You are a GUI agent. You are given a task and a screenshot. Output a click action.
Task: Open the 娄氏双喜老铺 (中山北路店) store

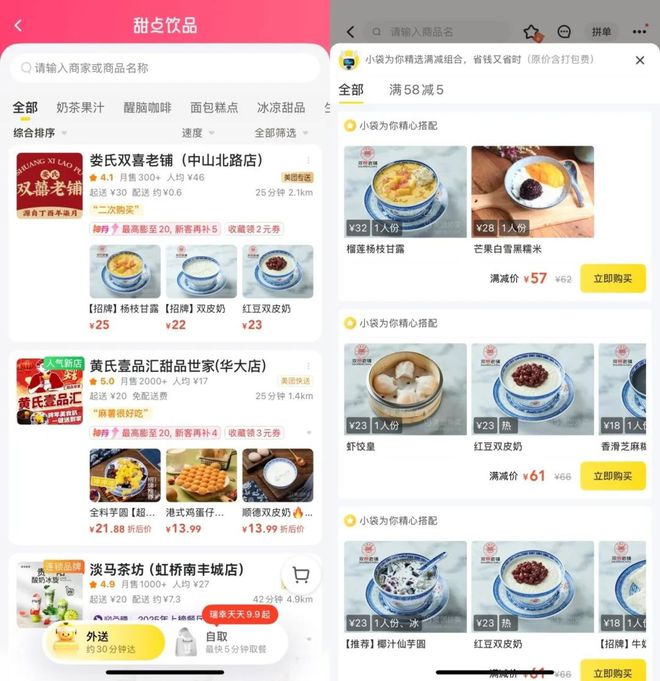point(175,160)
